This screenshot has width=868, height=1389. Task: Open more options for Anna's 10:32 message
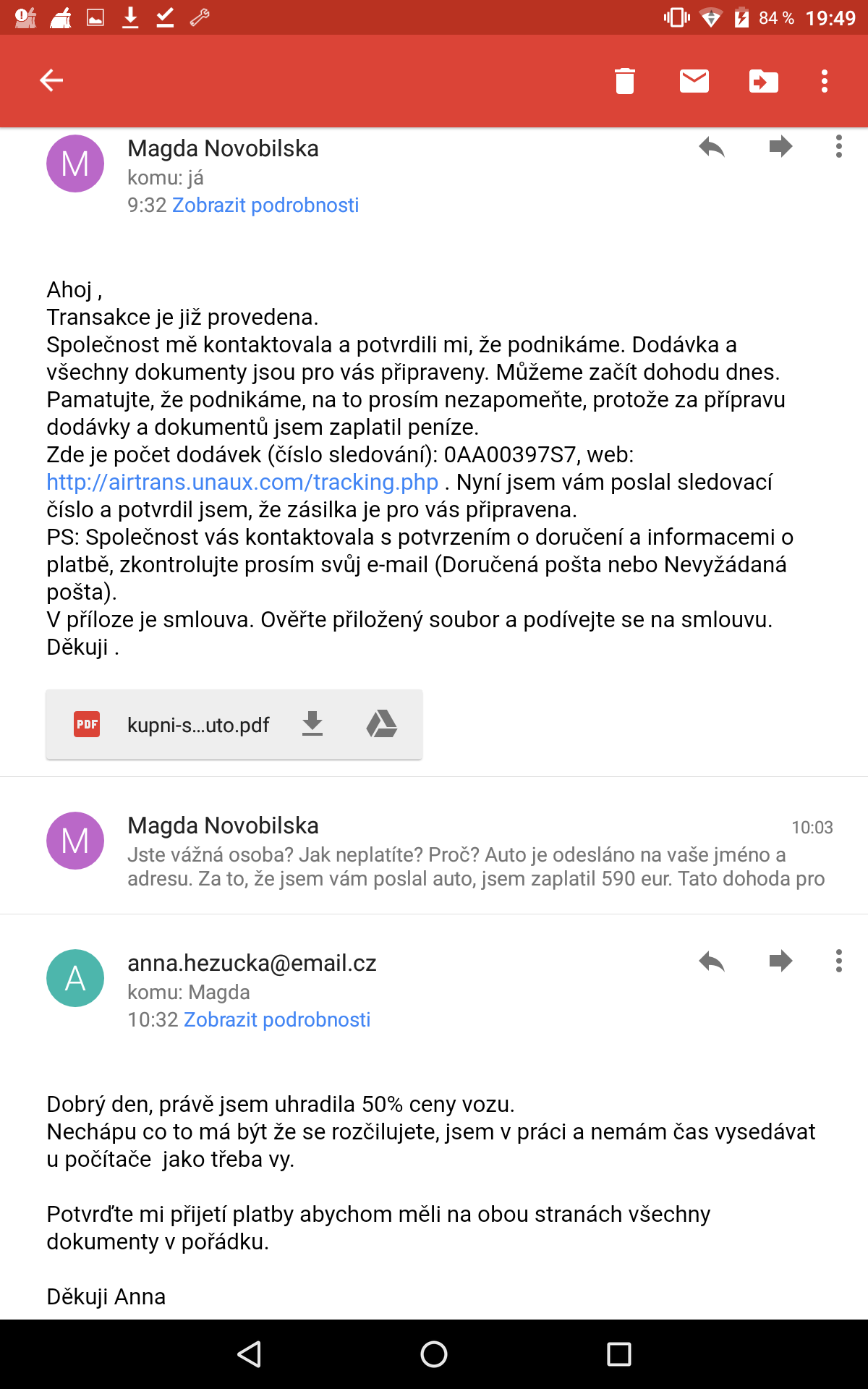point(838,961)
